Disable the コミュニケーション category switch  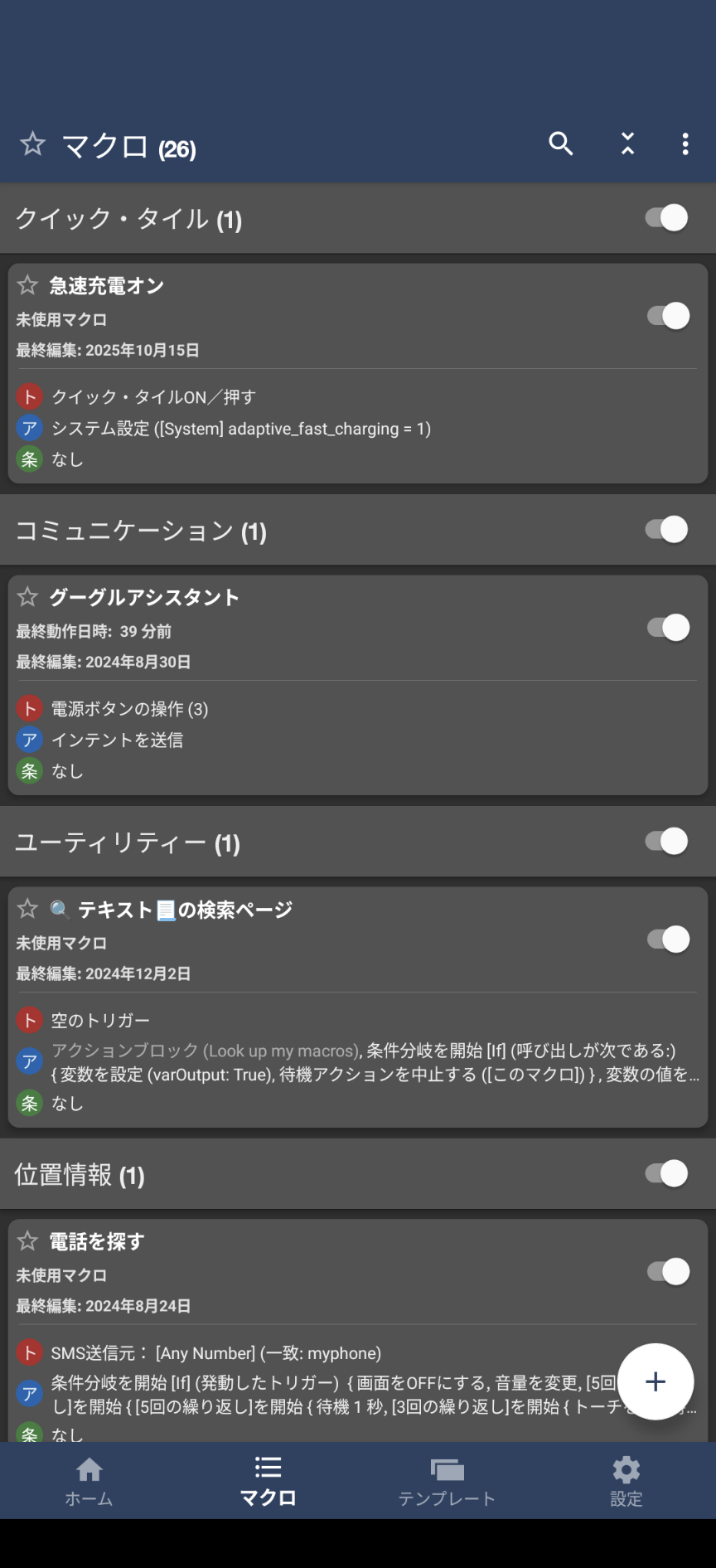(x=667, y=530)
